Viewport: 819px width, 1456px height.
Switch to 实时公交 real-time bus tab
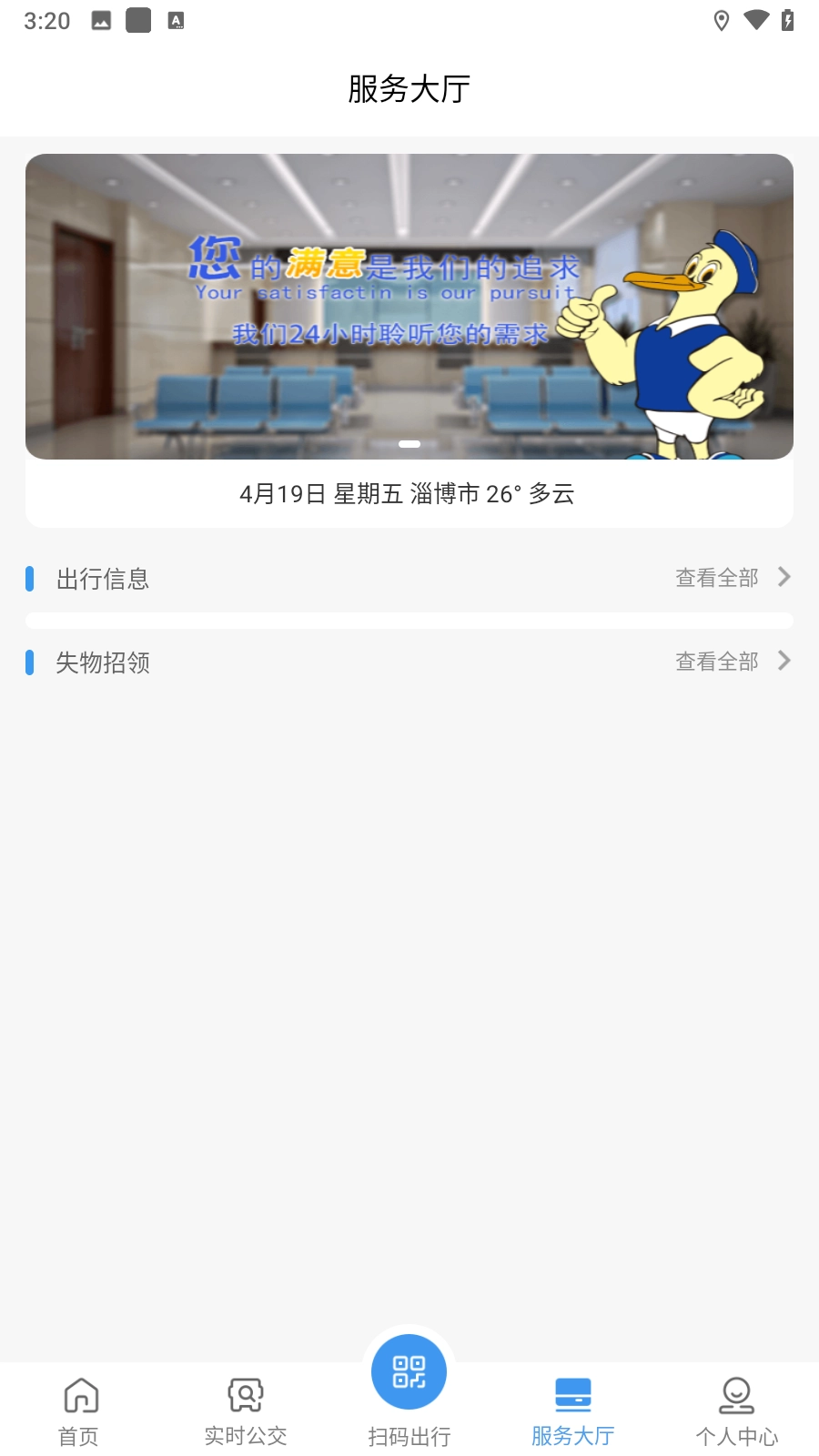pyautogui.click(x=245, y=1410)
